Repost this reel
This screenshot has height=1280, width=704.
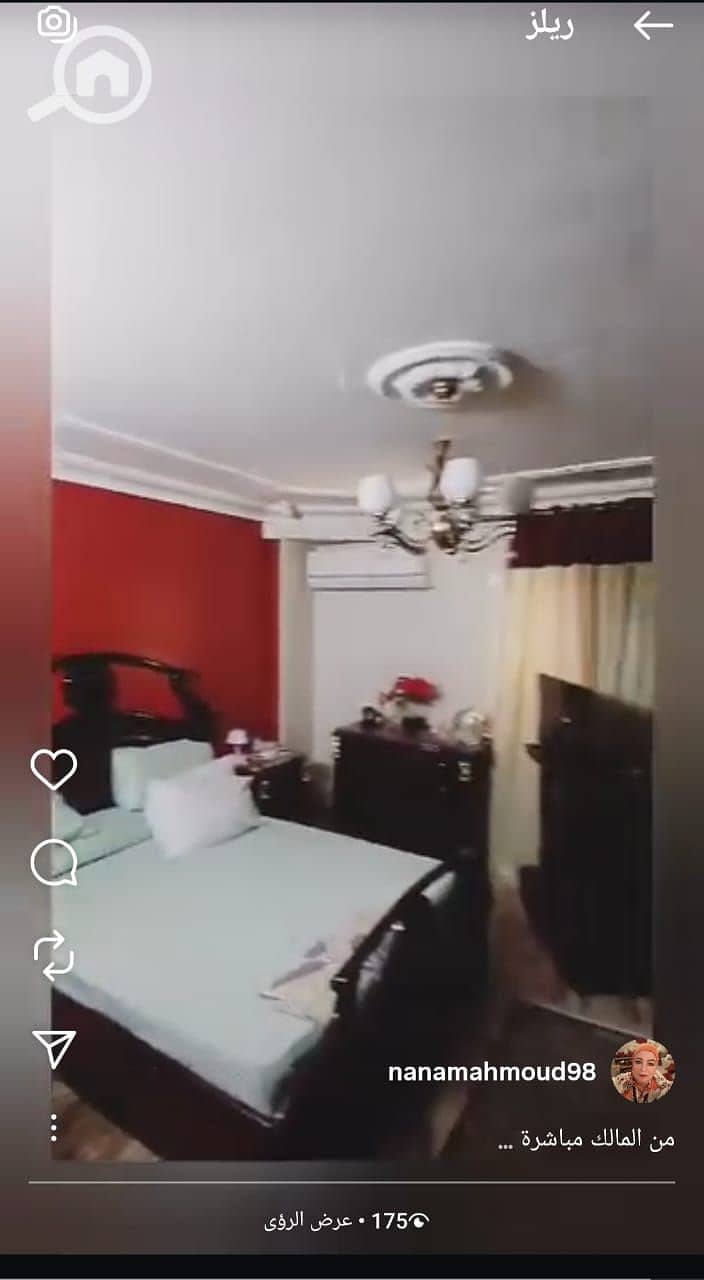tap(54, 955)
